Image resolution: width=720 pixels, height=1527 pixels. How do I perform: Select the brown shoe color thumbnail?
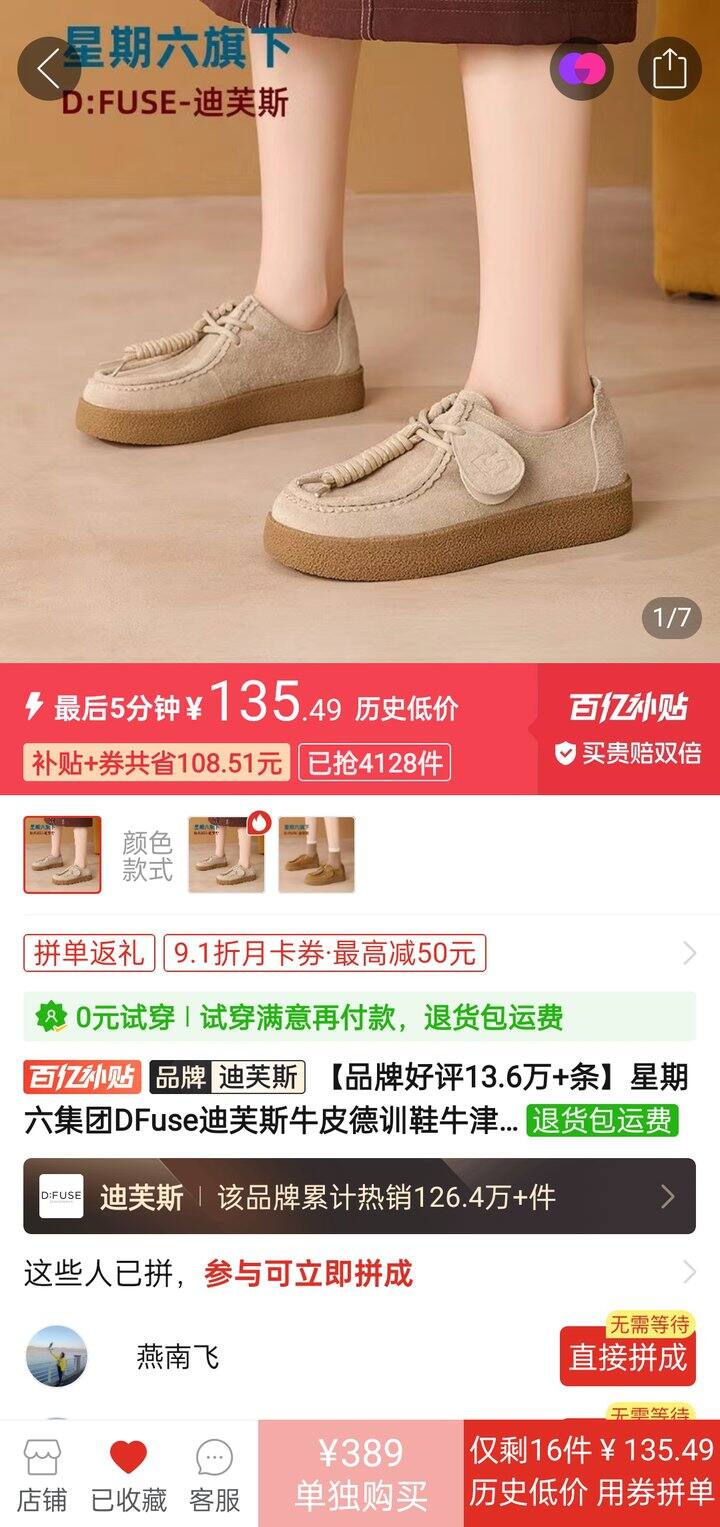pos(316,855)
